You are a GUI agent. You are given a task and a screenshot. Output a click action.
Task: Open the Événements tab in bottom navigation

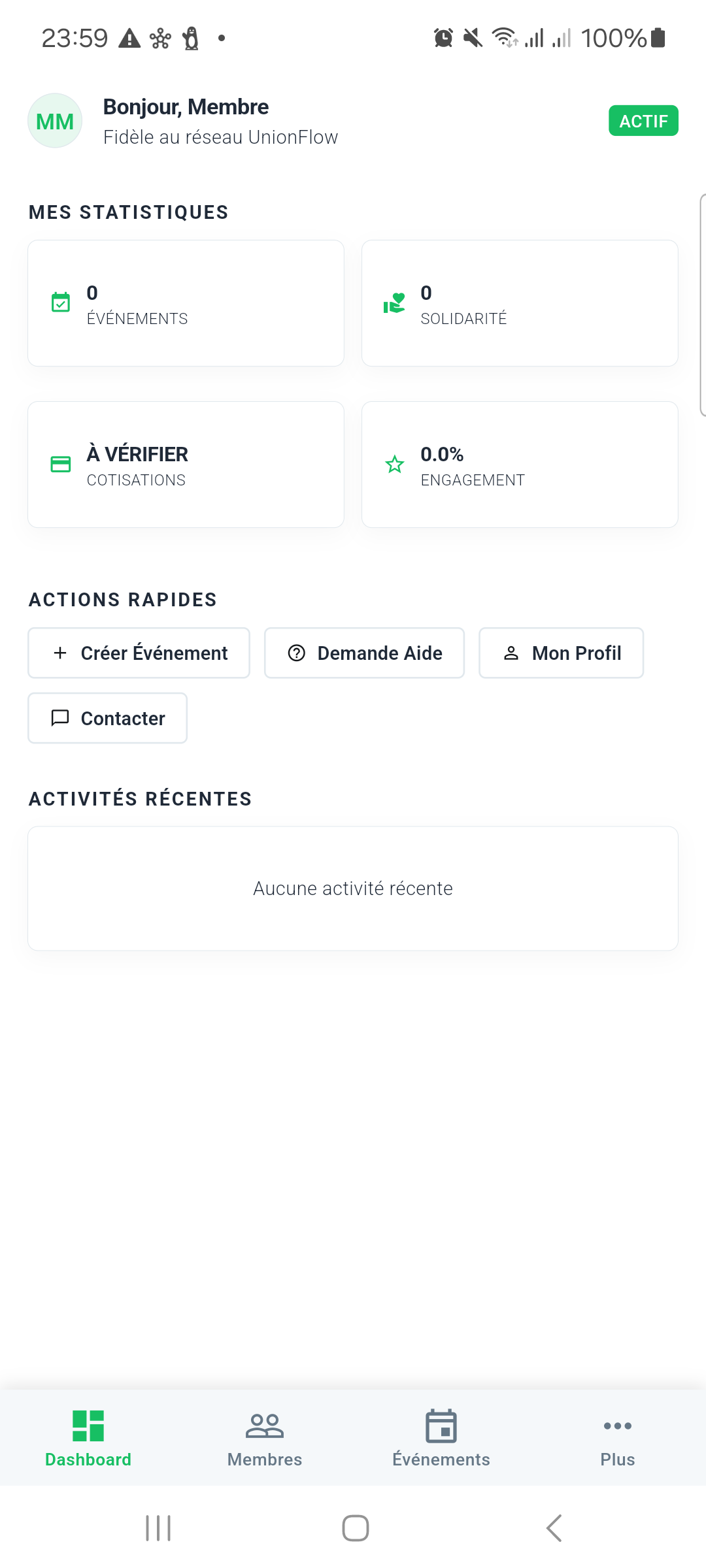[x=441, y=1438]
